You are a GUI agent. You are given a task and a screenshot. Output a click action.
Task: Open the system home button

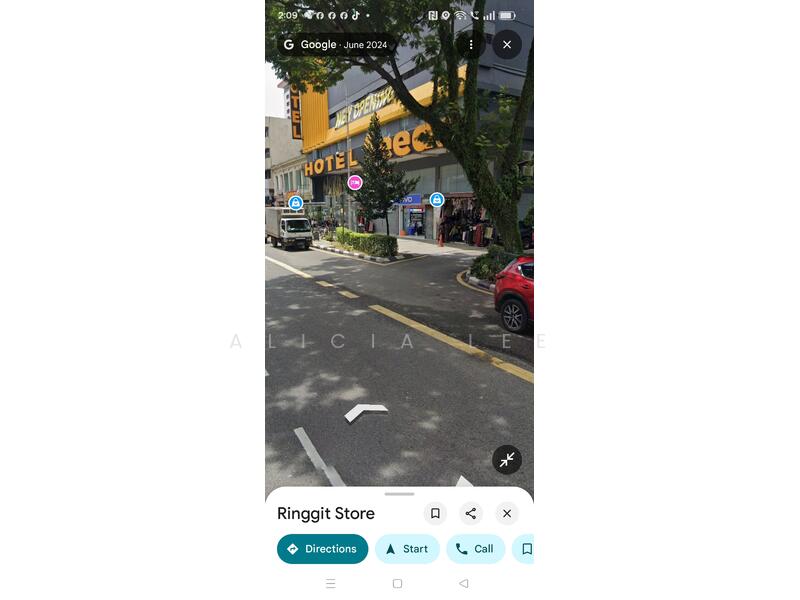pyautogui.click(x=397, y=583)
